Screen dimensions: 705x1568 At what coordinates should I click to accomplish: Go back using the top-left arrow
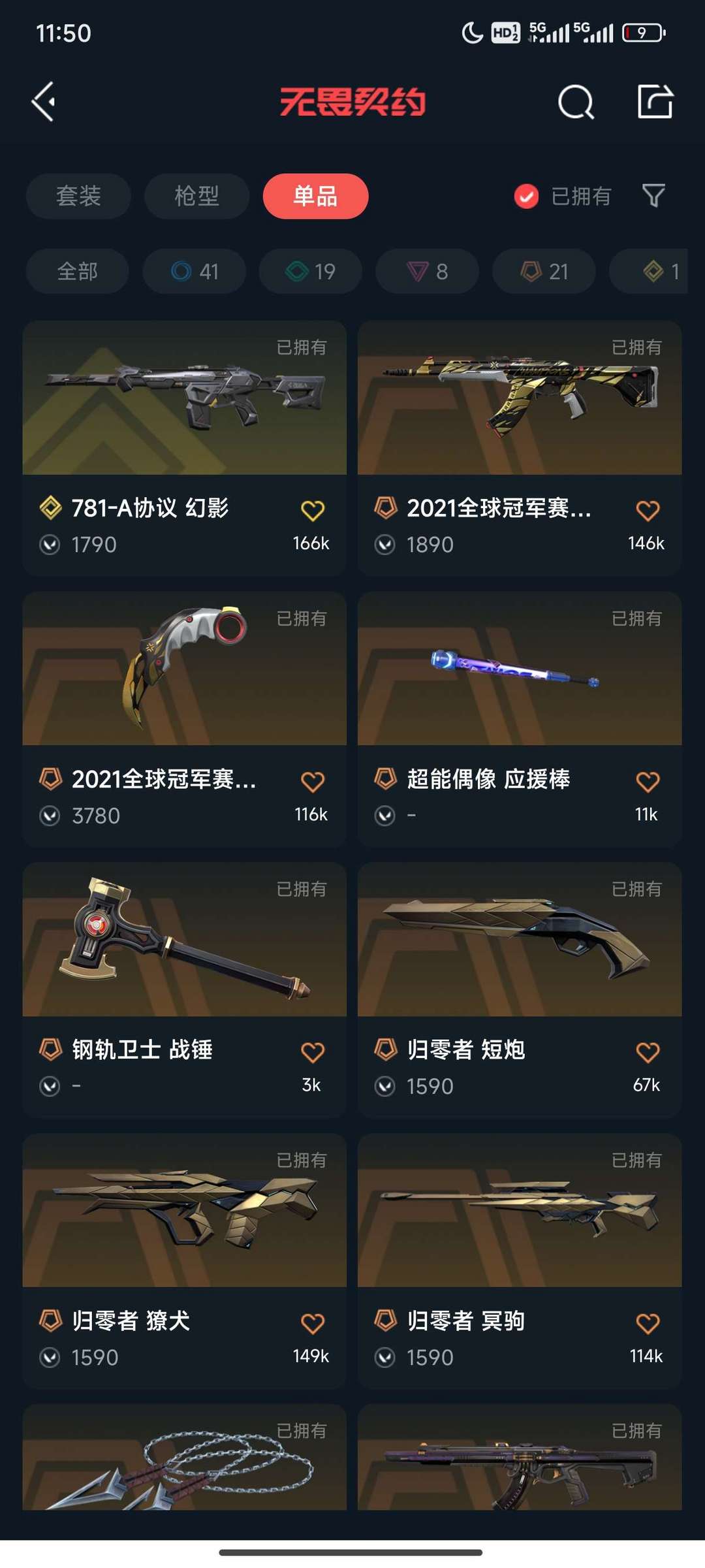pyautogui.click(x=44, y=102)
